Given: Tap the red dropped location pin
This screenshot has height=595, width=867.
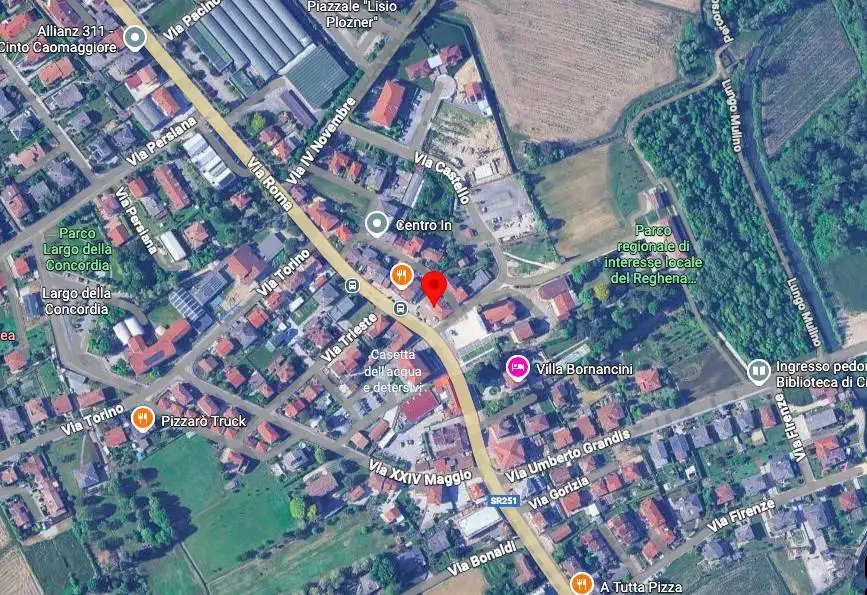Looking at the screenshot, I should click(x=433, y=288).
